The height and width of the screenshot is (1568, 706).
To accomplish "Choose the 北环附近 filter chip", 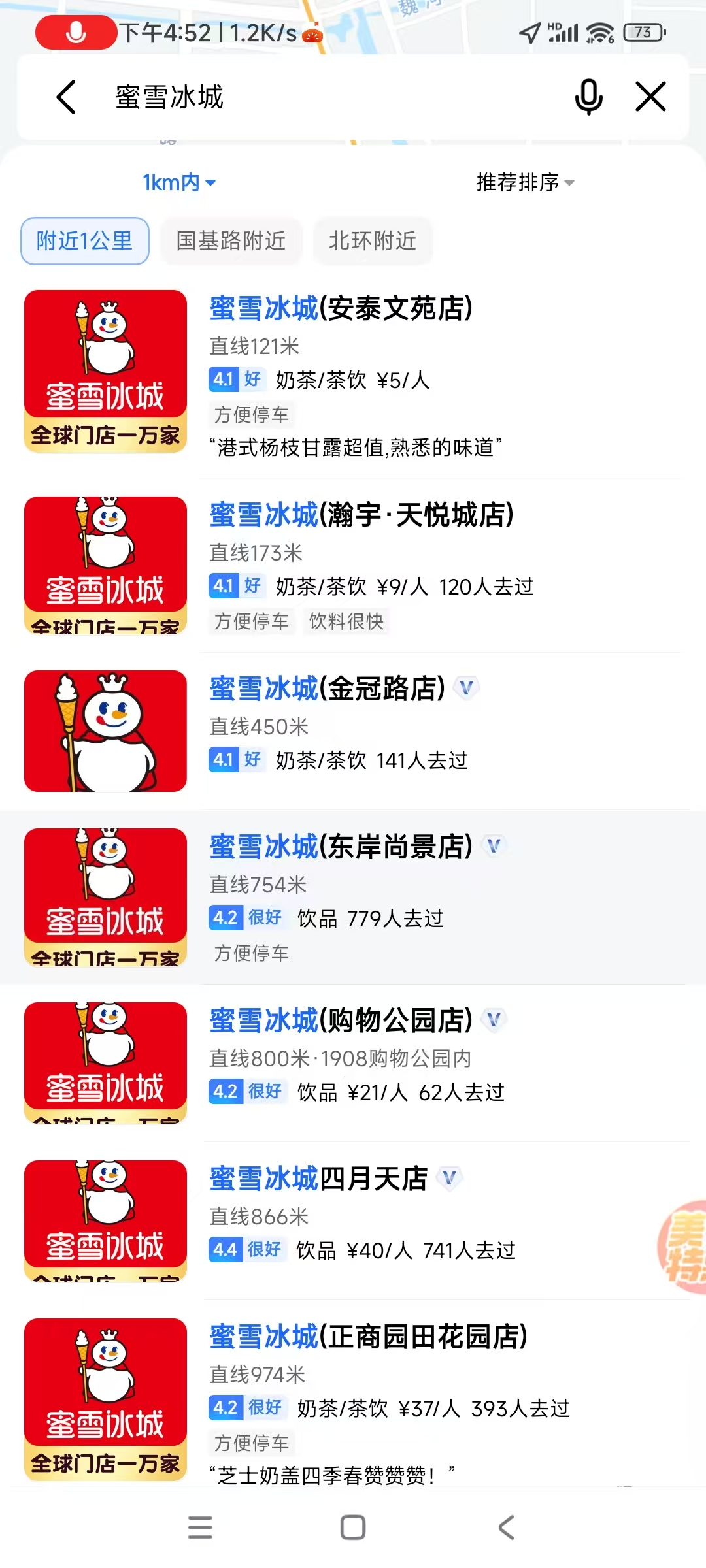I will (373, 241).
